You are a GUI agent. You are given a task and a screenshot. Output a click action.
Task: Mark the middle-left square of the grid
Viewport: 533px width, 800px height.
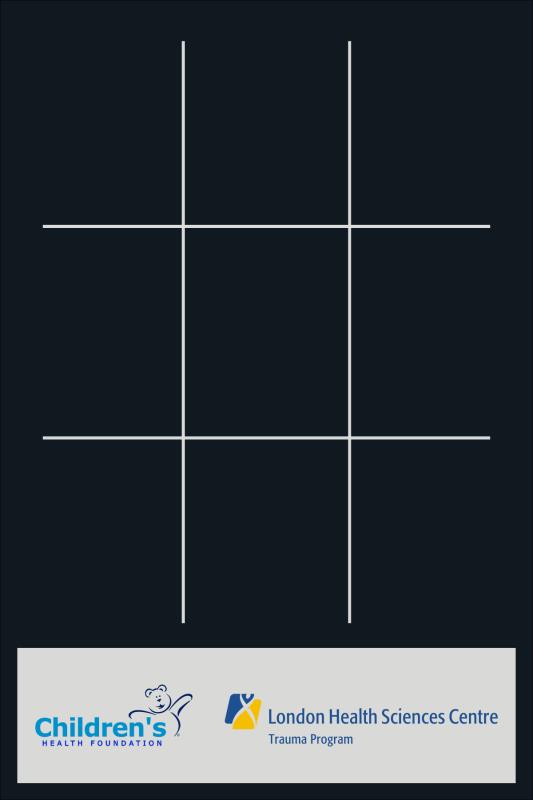(112, 332)
